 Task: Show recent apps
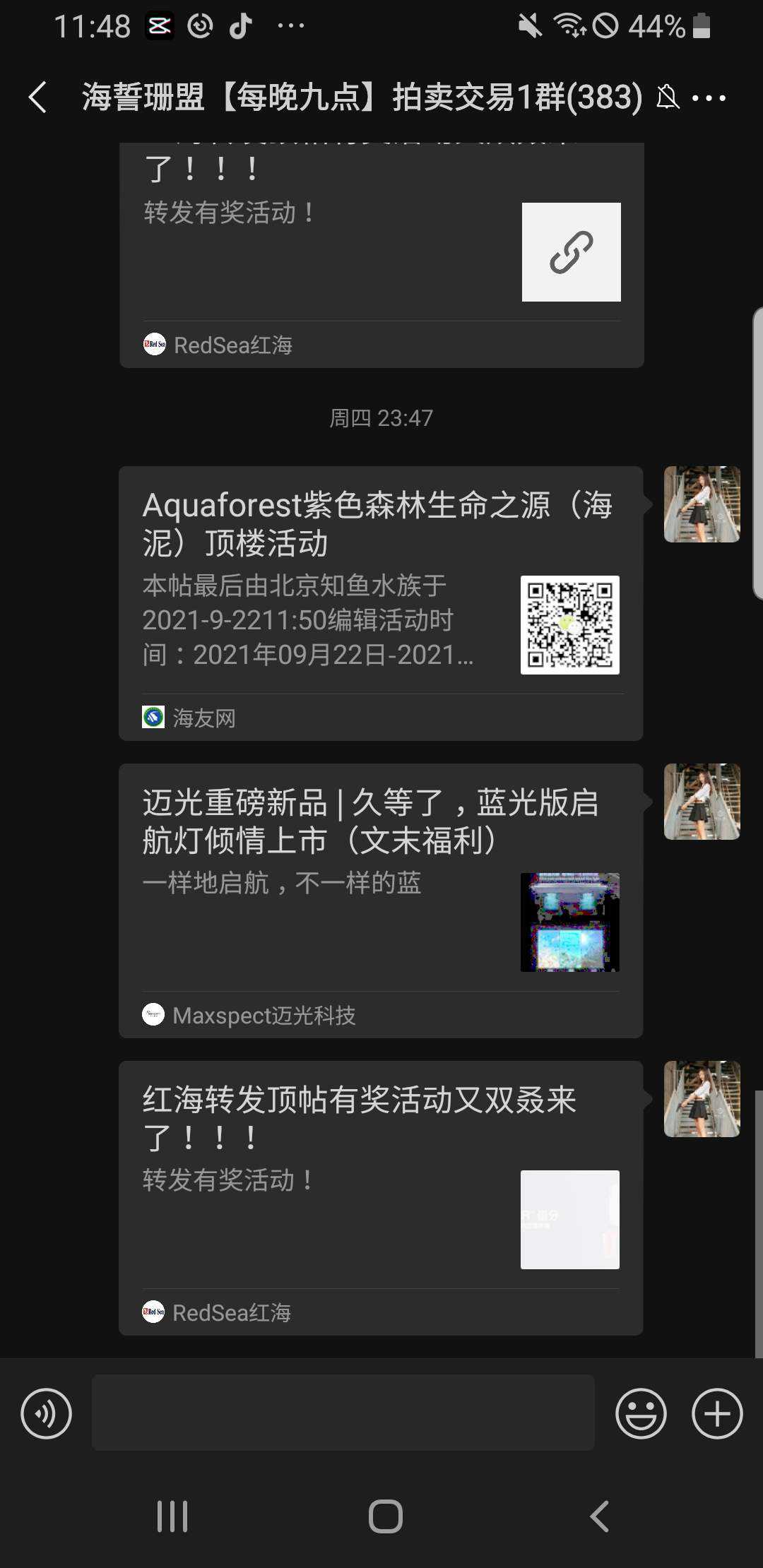click(172, 1516)
